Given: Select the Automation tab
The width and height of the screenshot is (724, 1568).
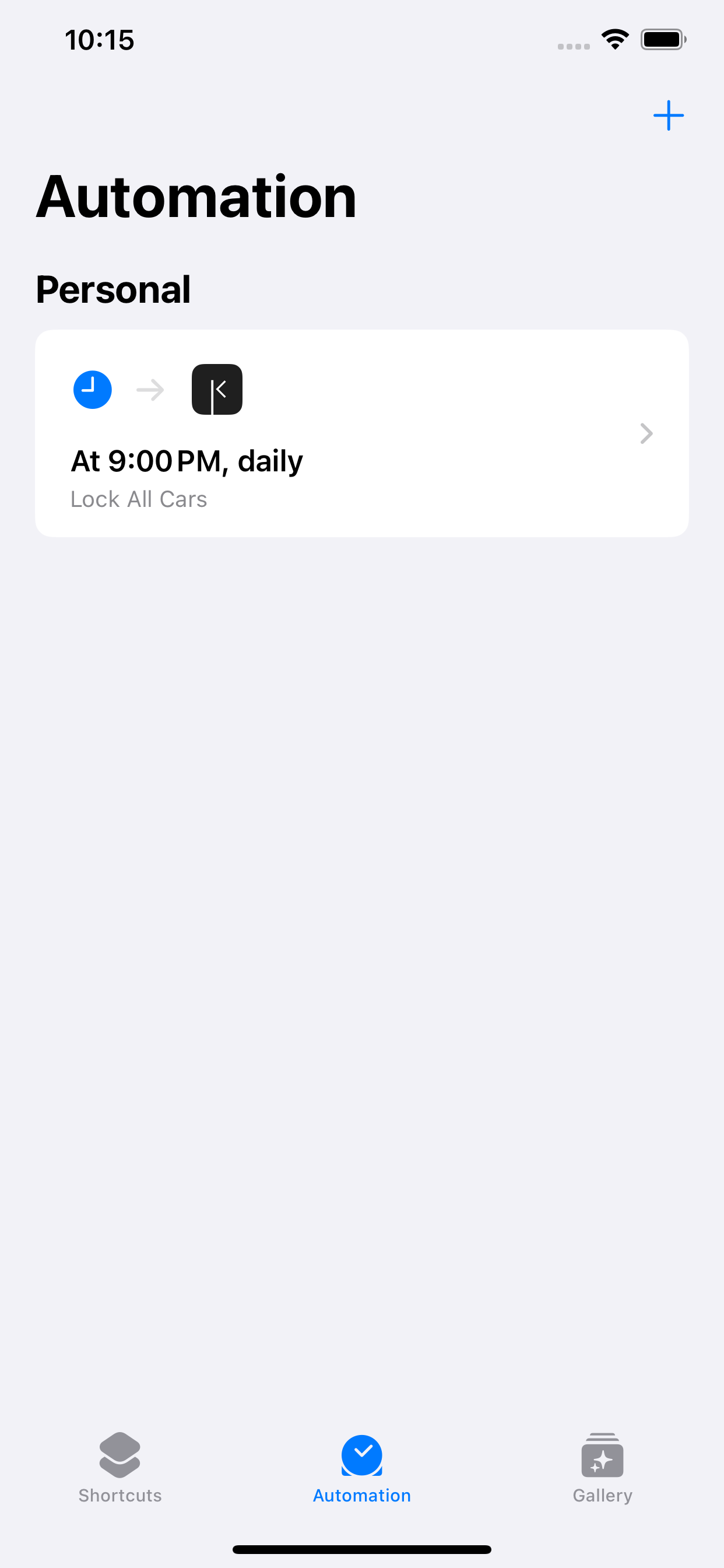Looking at the screenshot, I should [x=361, y=1467].
